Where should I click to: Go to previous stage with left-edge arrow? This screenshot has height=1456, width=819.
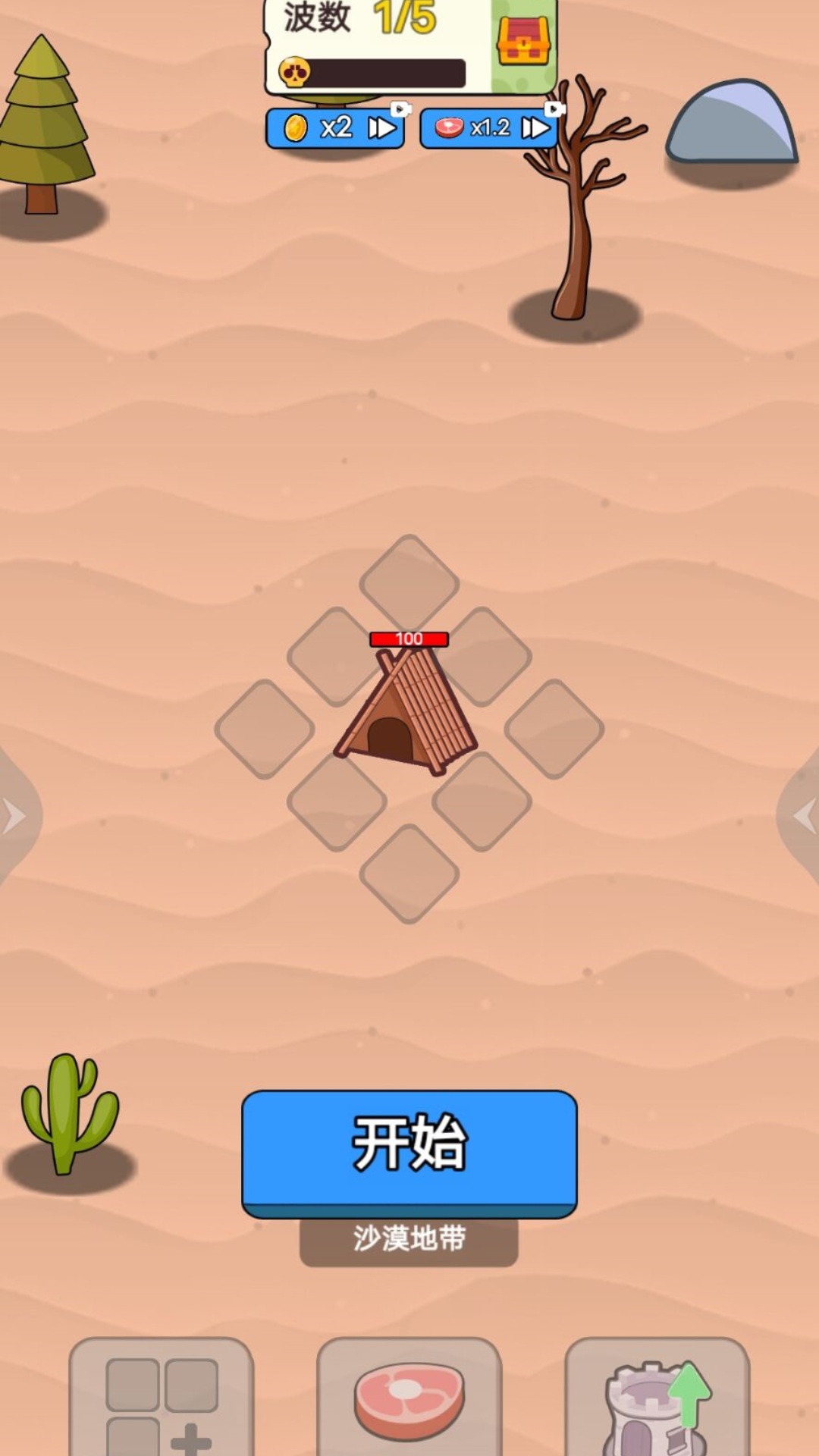(x=15, y=816)
